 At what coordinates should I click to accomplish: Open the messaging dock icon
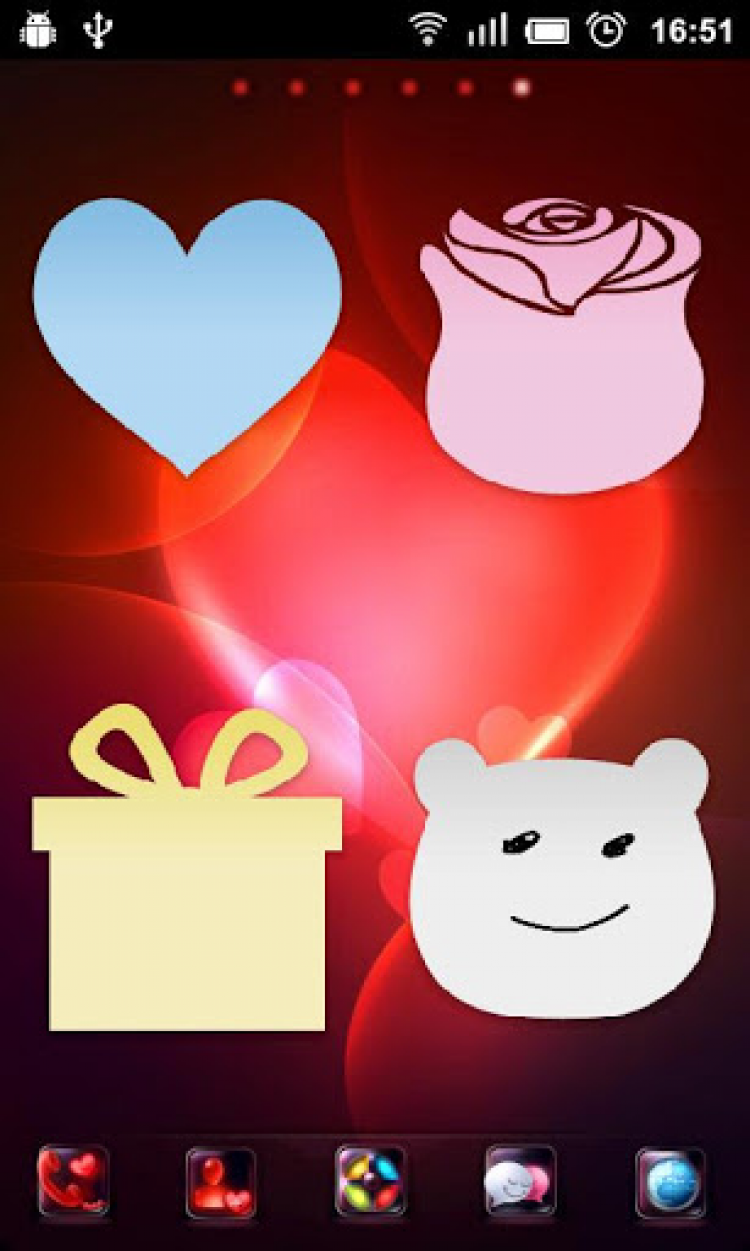[x=520, y=1181]
